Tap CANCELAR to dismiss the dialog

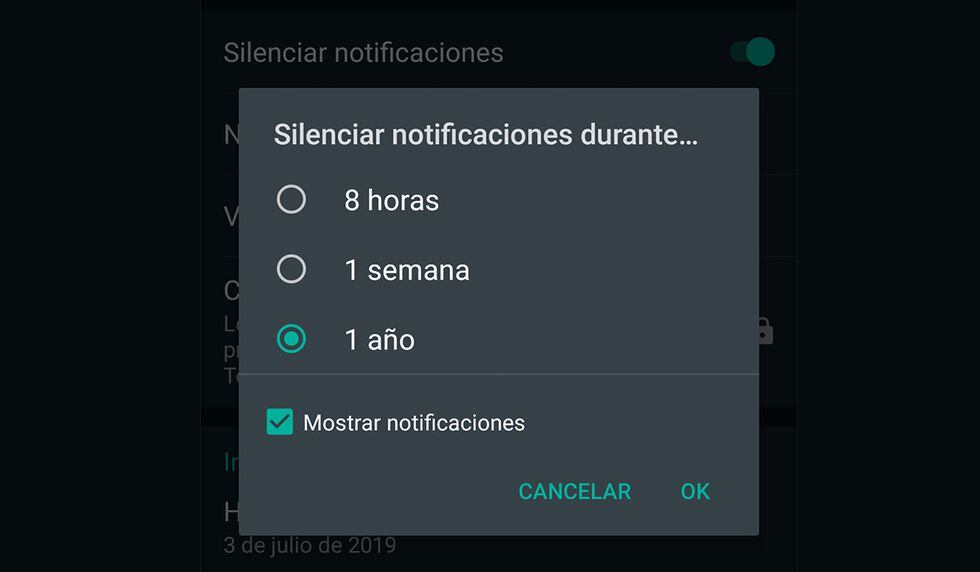(574, 491)
